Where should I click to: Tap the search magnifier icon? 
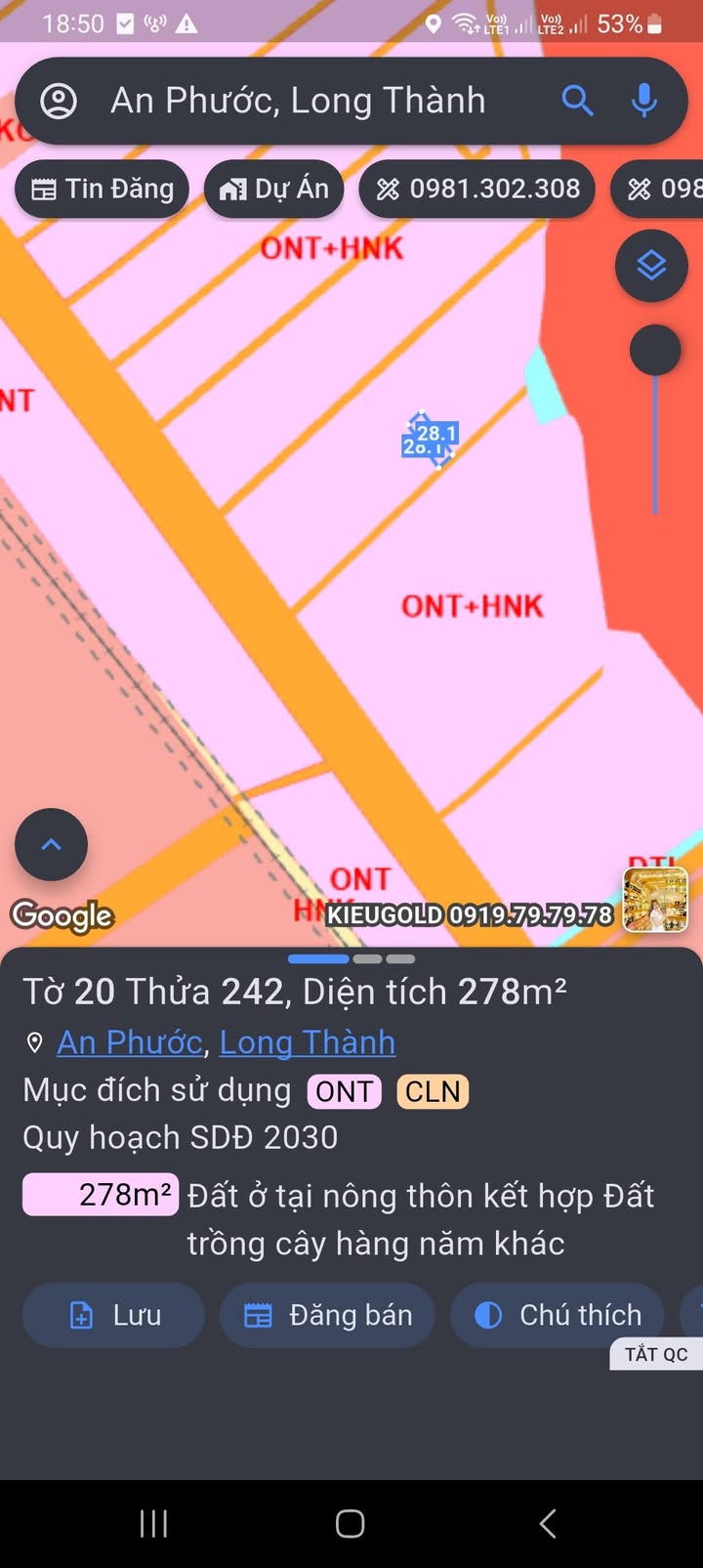pos(578,101)
